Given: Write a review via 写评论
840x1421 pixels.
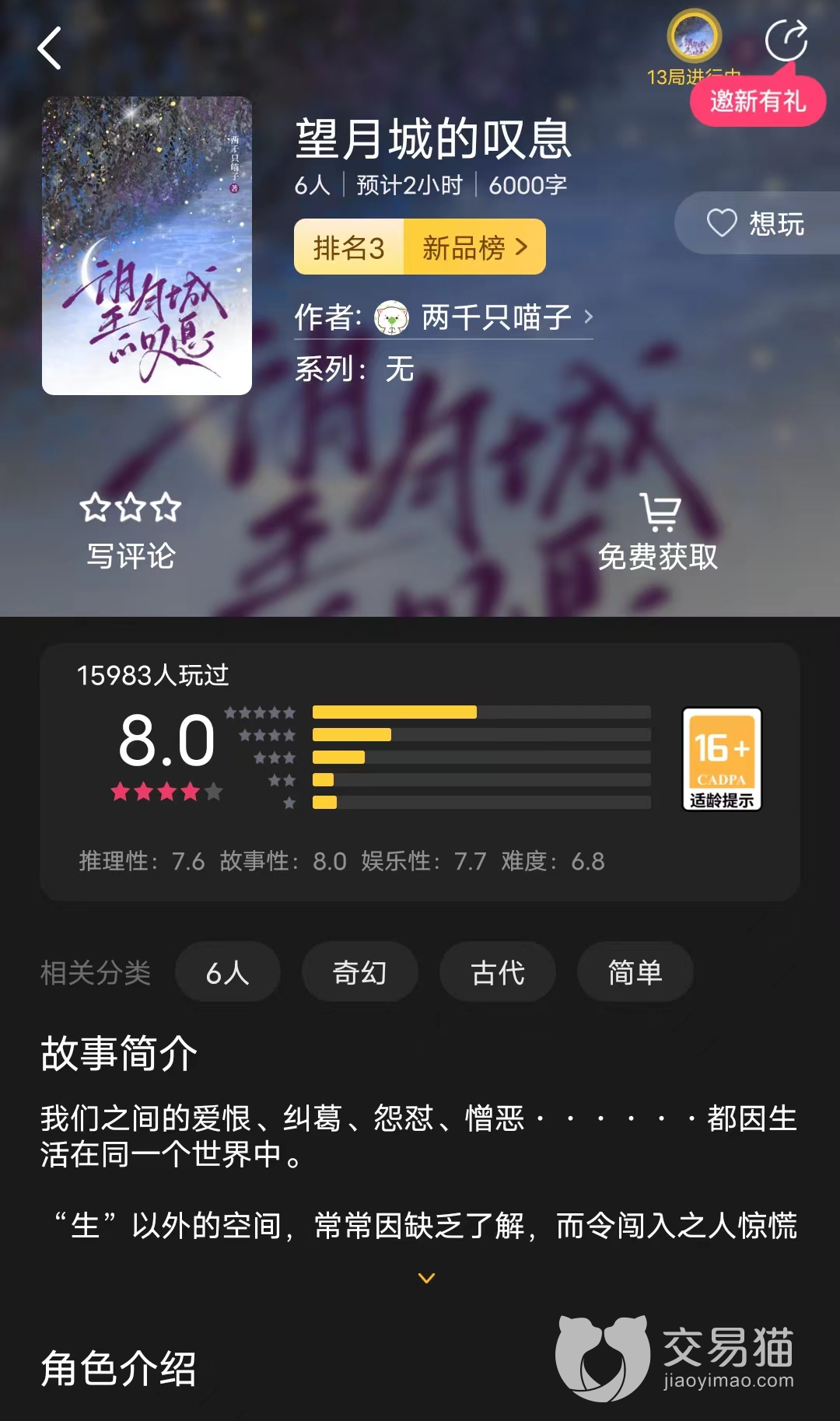Looking at the screenshot, I should [x=130, y=532].
